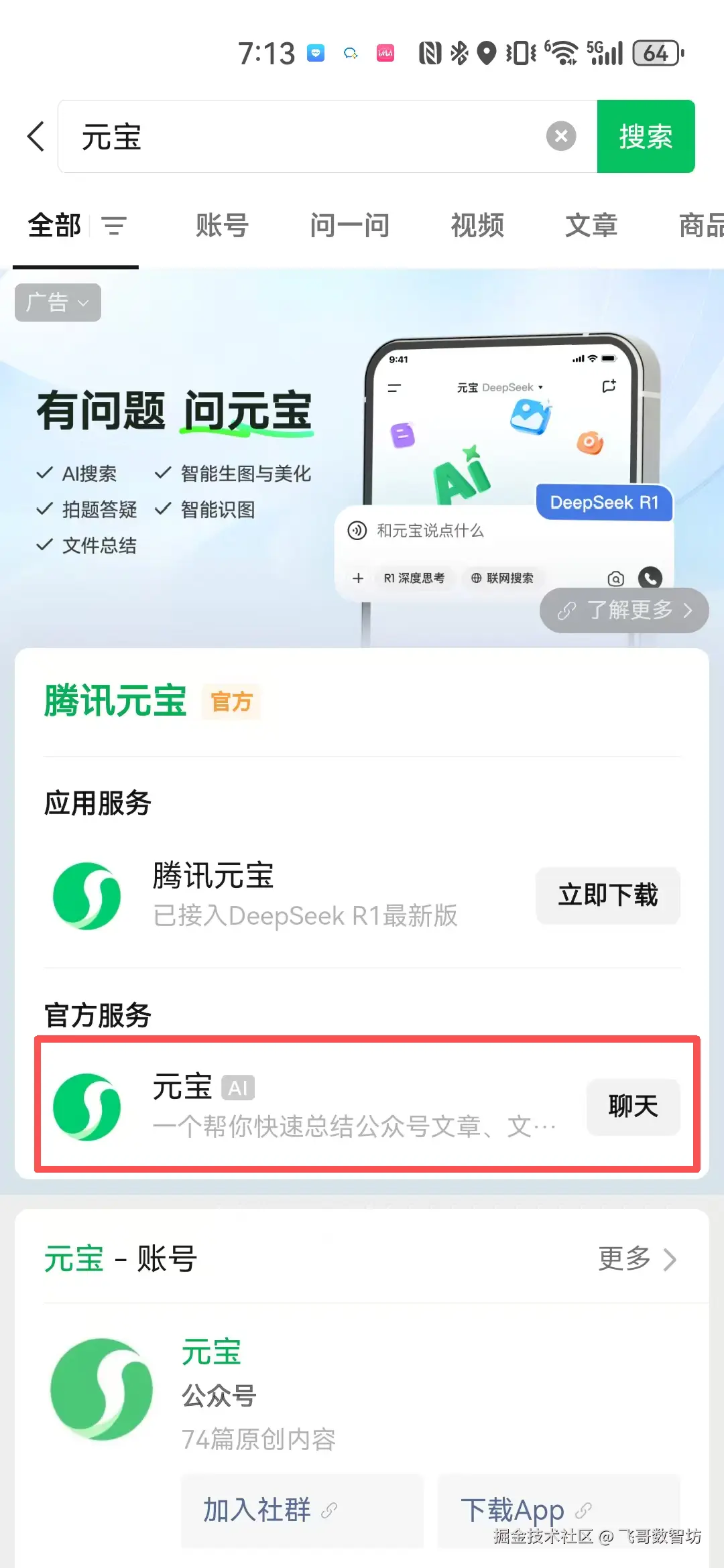
Task: Go back using the back arrow
Action: coord(36,137)
